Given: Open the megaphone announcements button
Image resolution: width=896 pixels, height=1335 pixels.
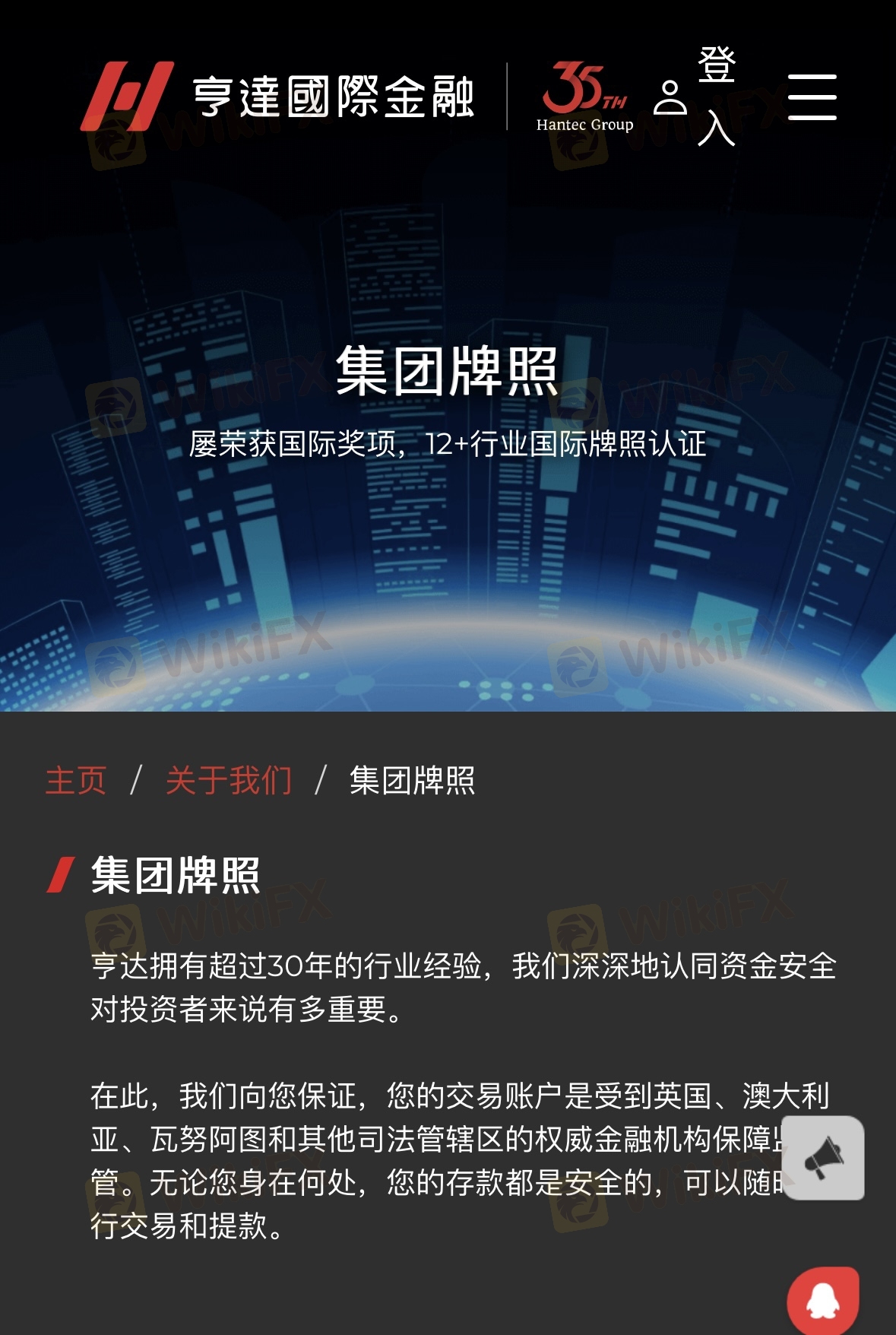Looking at the screenshot, I should click(x=823, y=1157).
